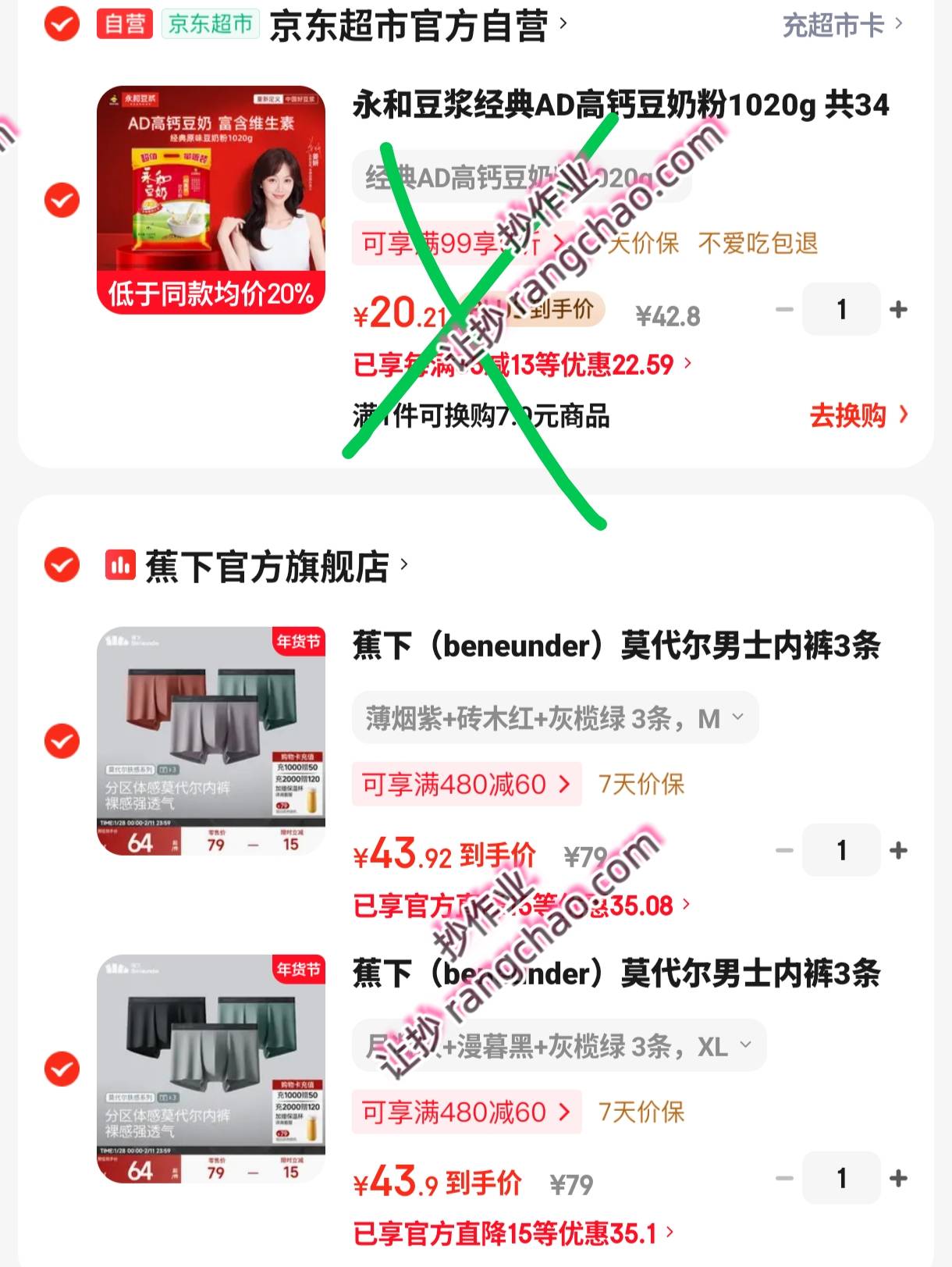
Task: Open the size M underwear product image
Action: coord(211,741)
